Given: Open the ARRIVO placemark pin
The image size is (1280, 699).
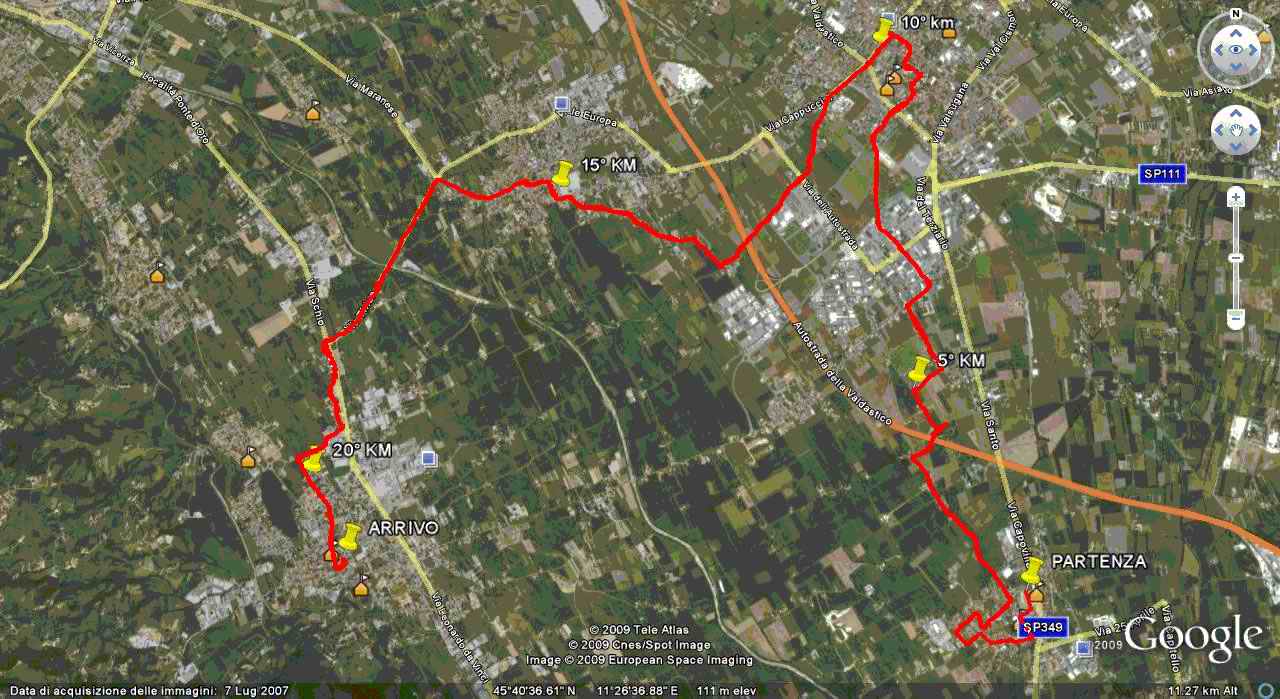Looking at the screenshot, I should click(x=349, y=536).
